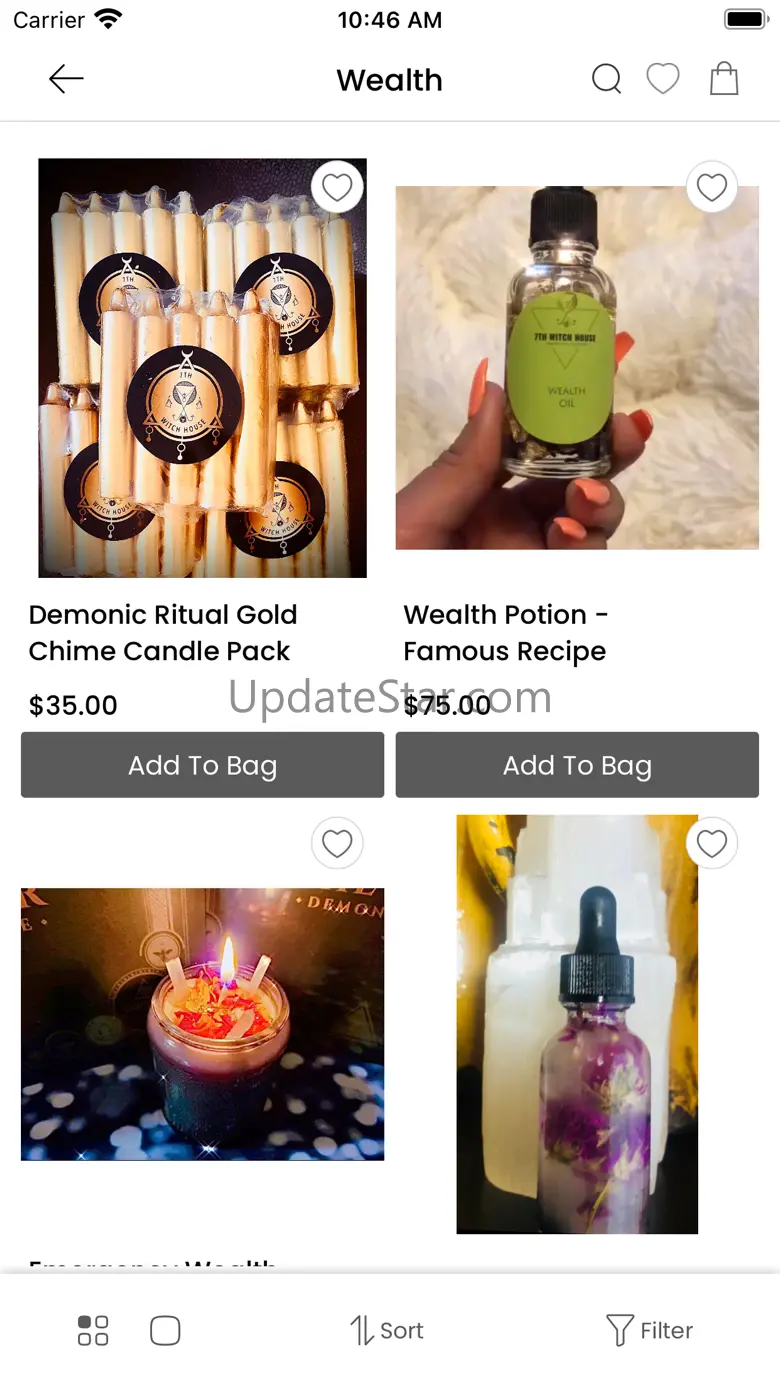Open the wishlist heart in header
This screenshot has width=780, height=1387.
663,79
